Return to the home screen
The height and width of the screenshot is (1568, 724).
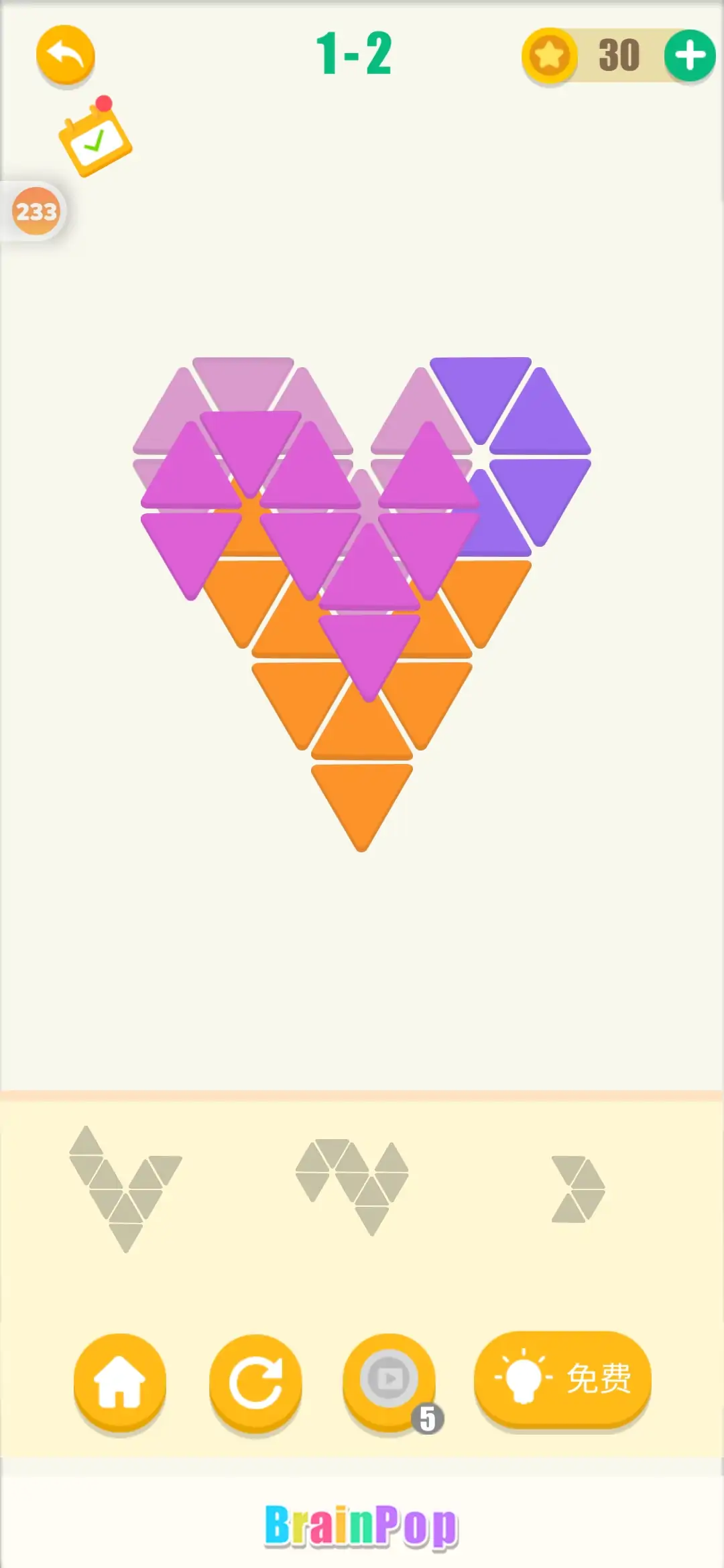point(119,1382)
